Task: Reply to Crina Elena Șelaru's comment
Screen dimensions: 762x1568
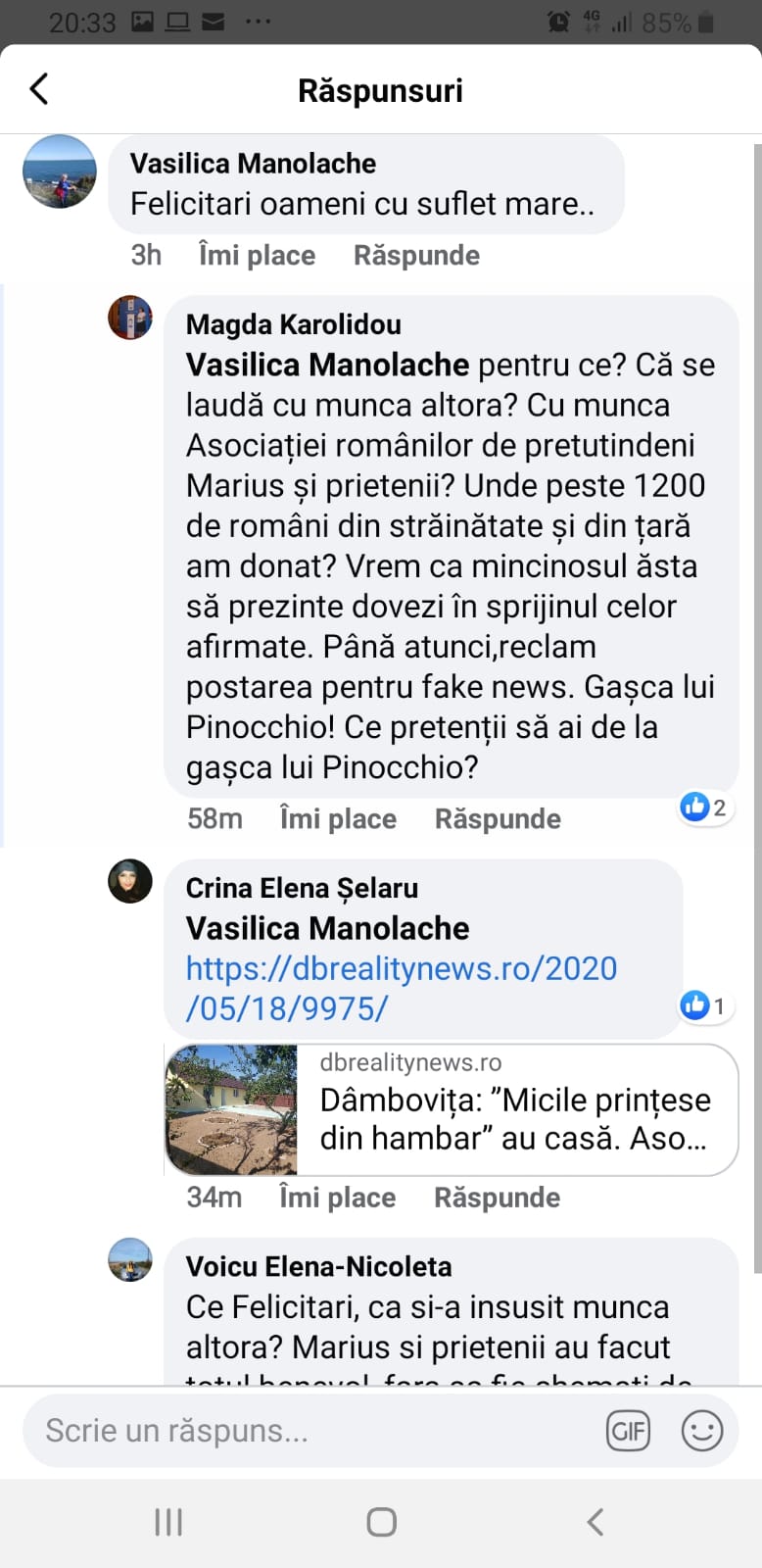Action: click(x=497, y=1198)
